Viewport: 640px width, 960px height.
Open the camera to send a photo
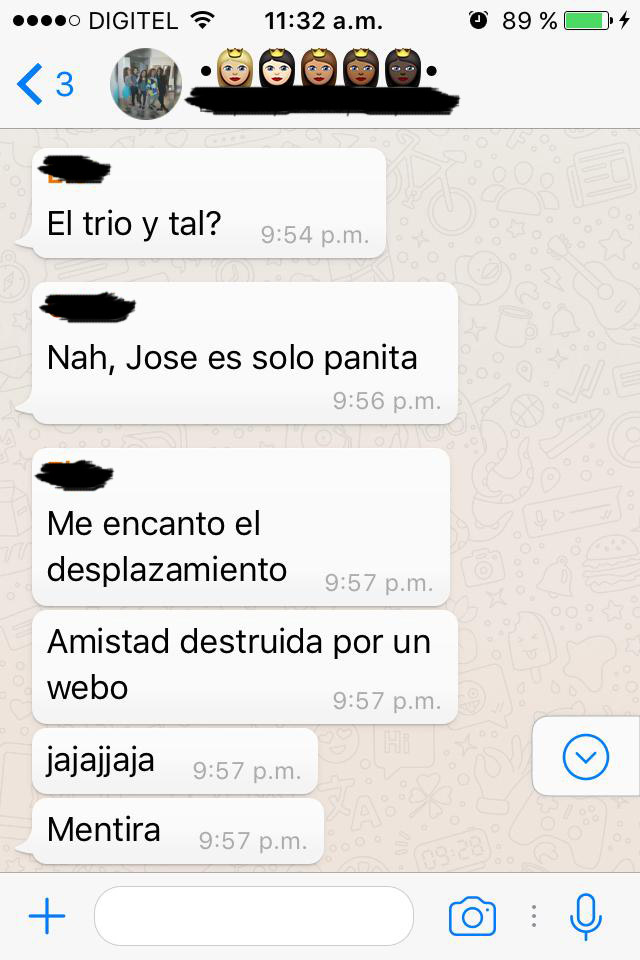click(x=472, y=916)
